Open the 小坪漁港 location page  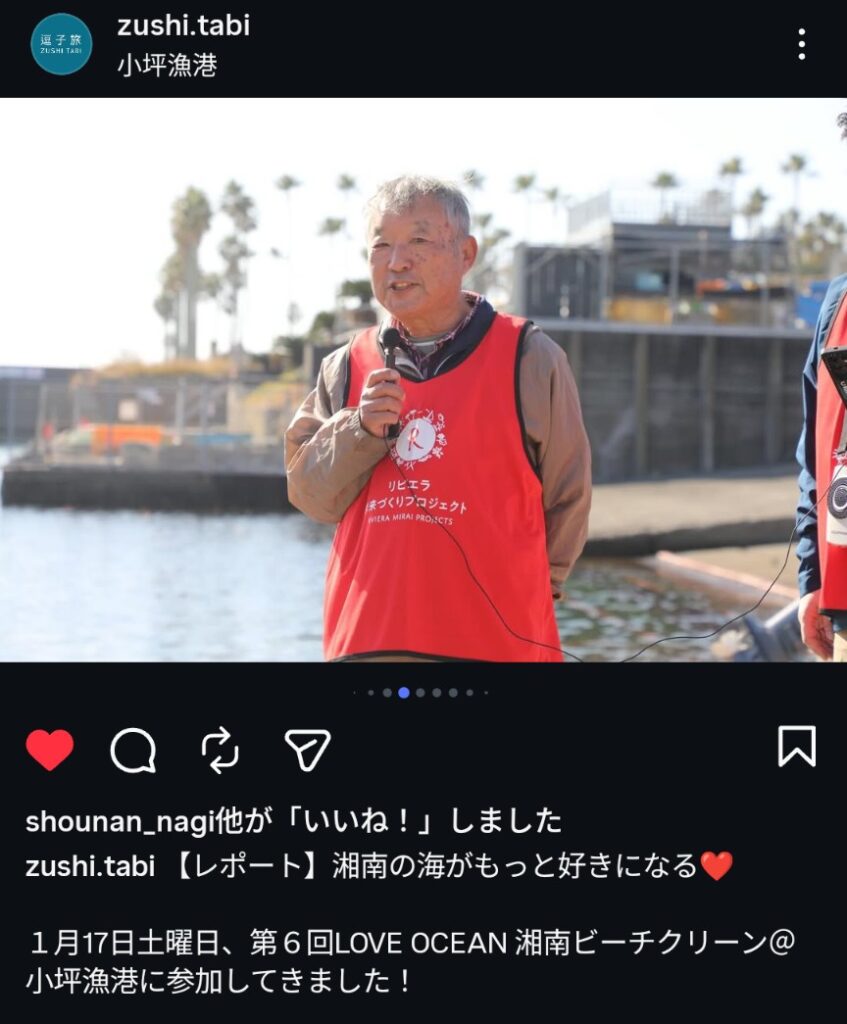point(167,65)
